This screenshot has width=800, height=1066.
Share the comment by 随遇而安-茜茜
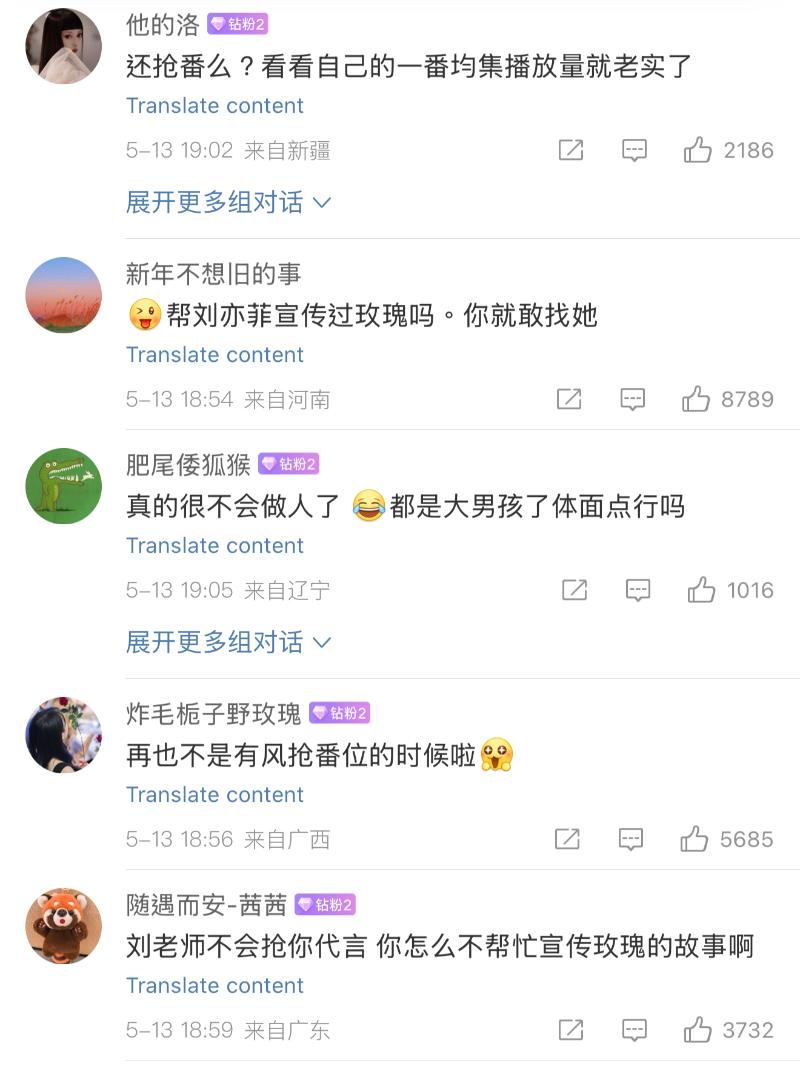(571, 1030)
